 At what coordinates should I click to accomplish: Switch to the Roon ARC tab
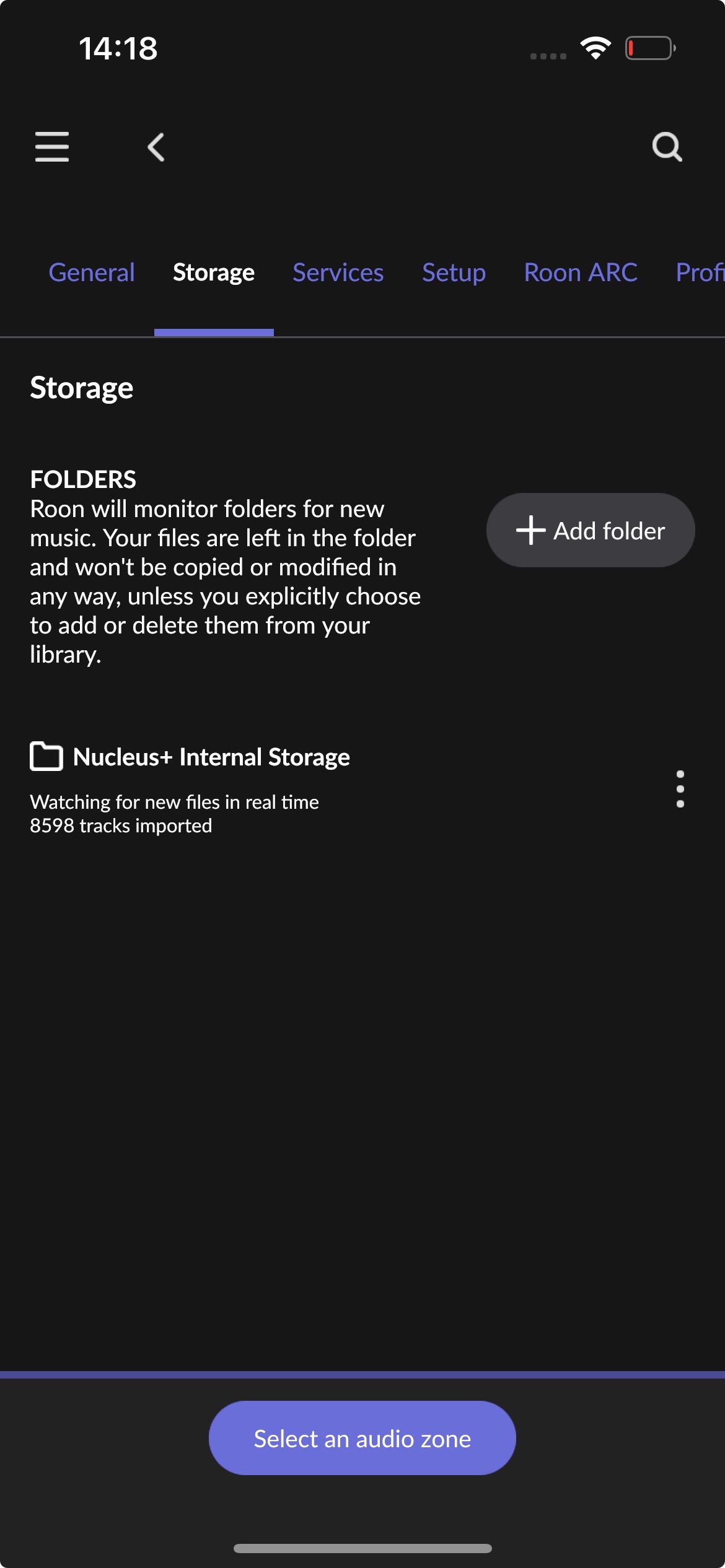[x=581, y=272]
